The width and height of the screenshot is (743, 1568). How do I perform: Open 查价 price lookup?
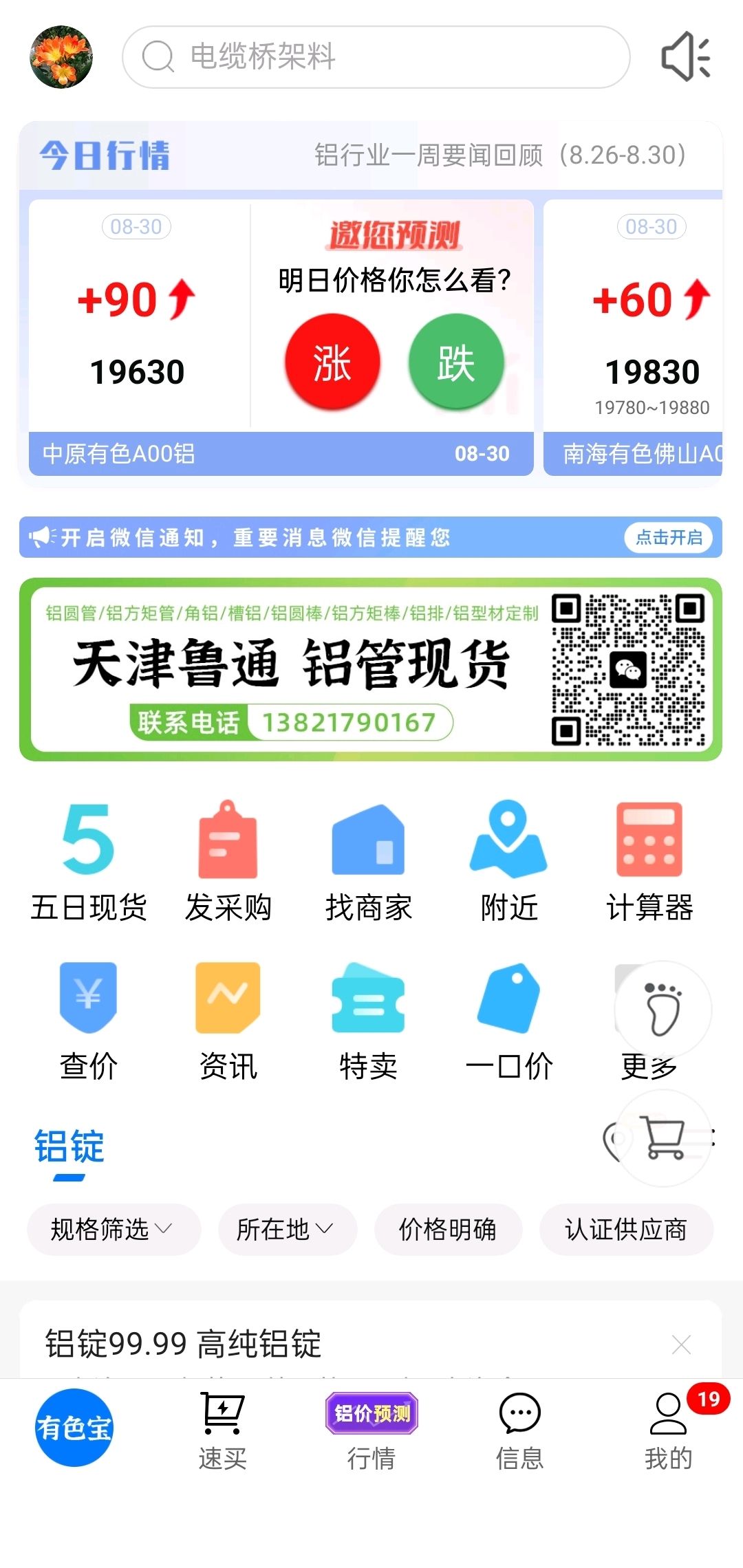tap(88, 1021)
